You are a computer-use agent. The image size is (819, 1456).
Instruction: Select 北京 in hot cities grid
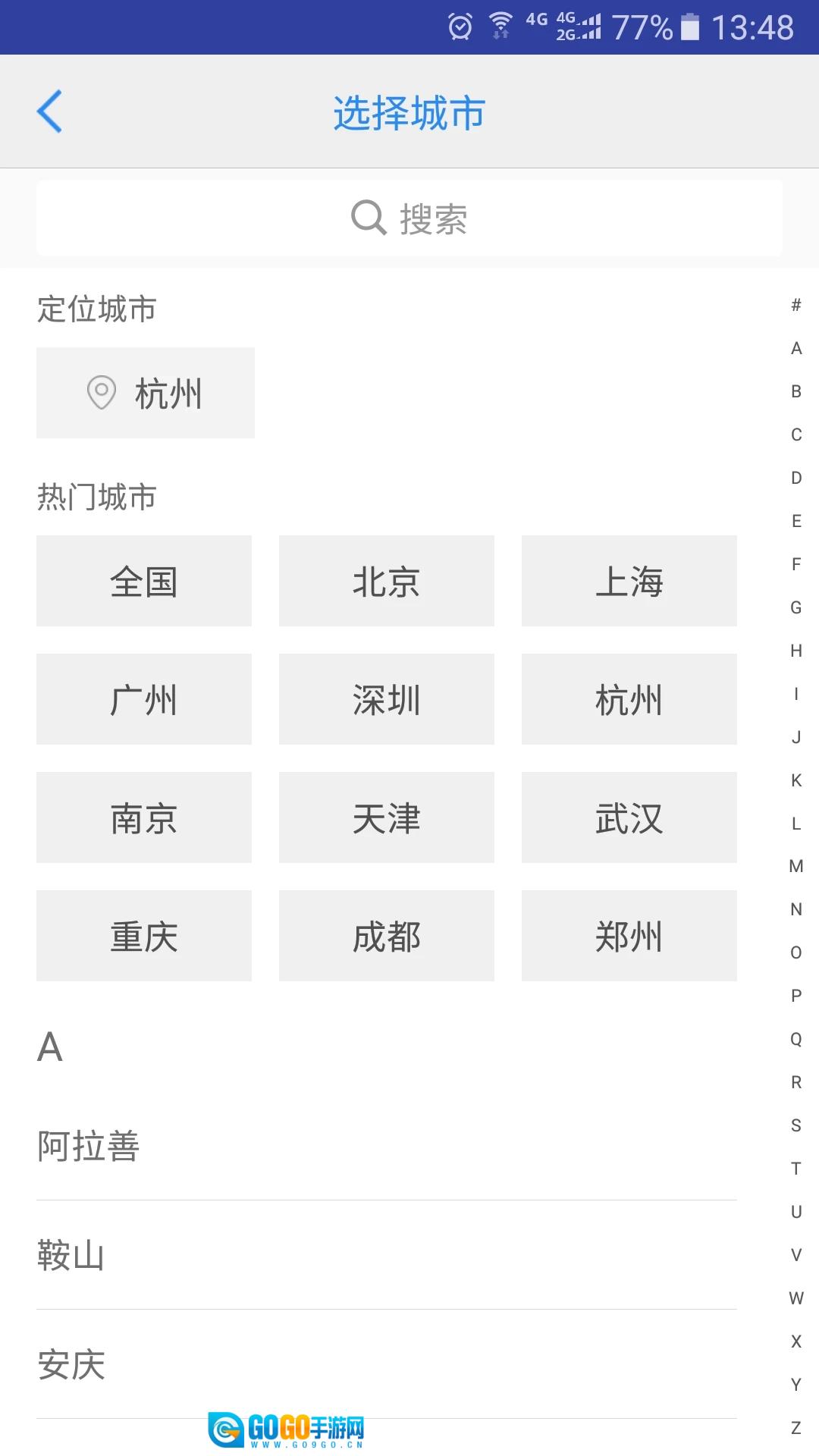(386, 581)
